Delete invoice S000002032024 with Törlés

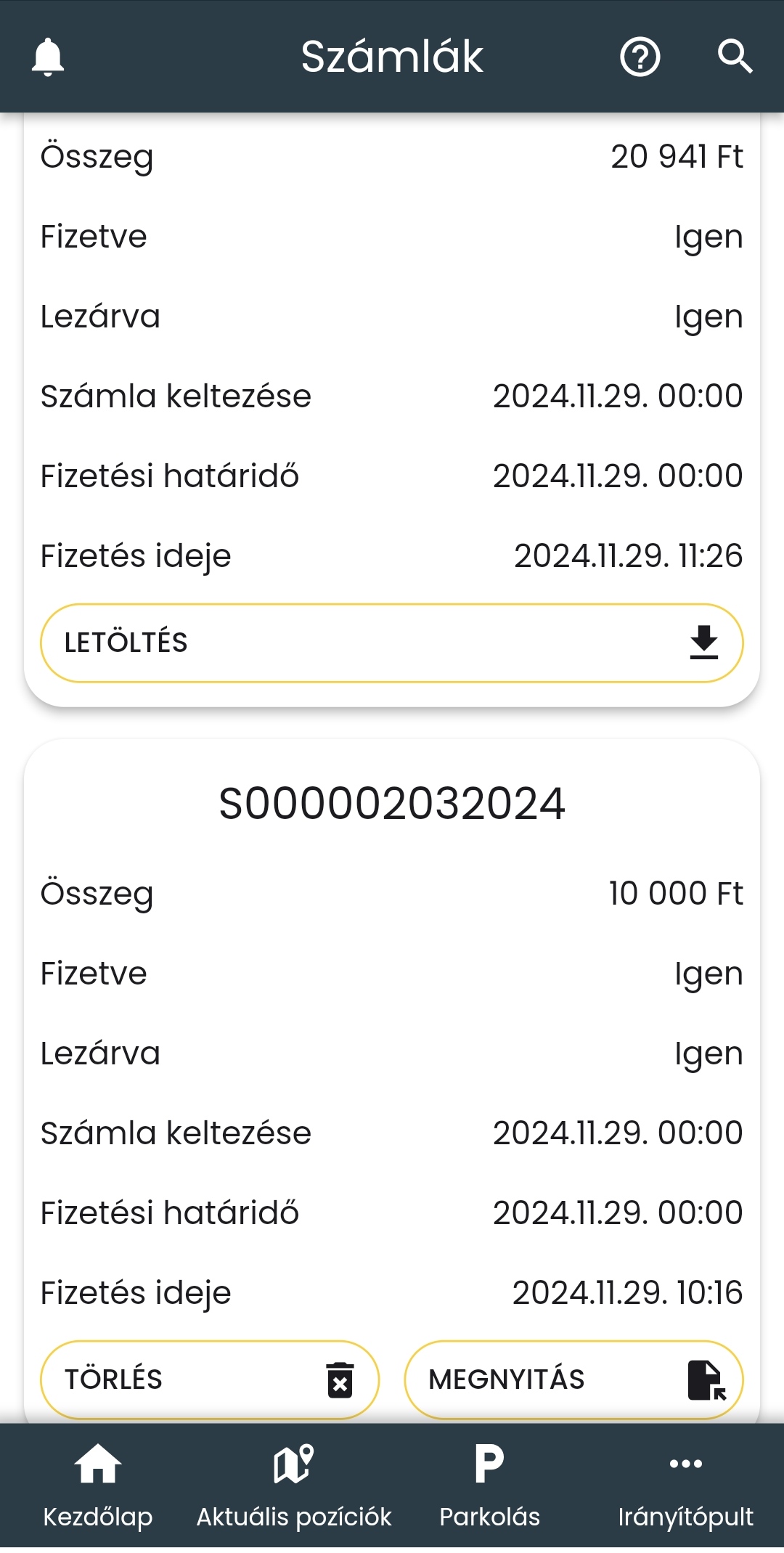tap(210, 1379)
